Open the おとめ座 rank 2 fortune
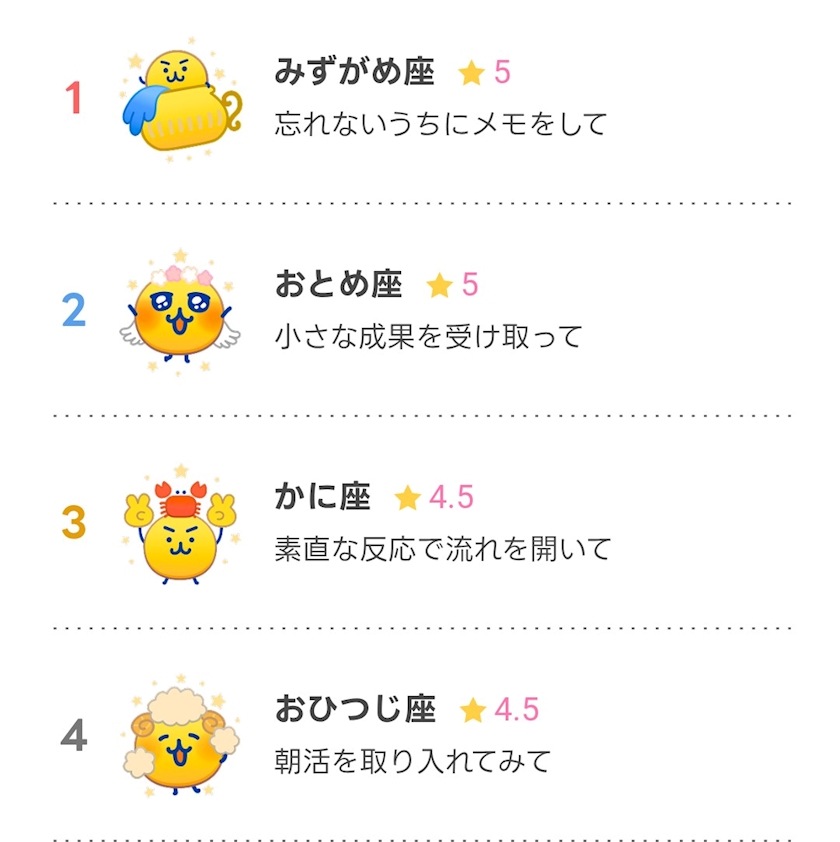This screenshot has height=842, width=840. (420, 310)
